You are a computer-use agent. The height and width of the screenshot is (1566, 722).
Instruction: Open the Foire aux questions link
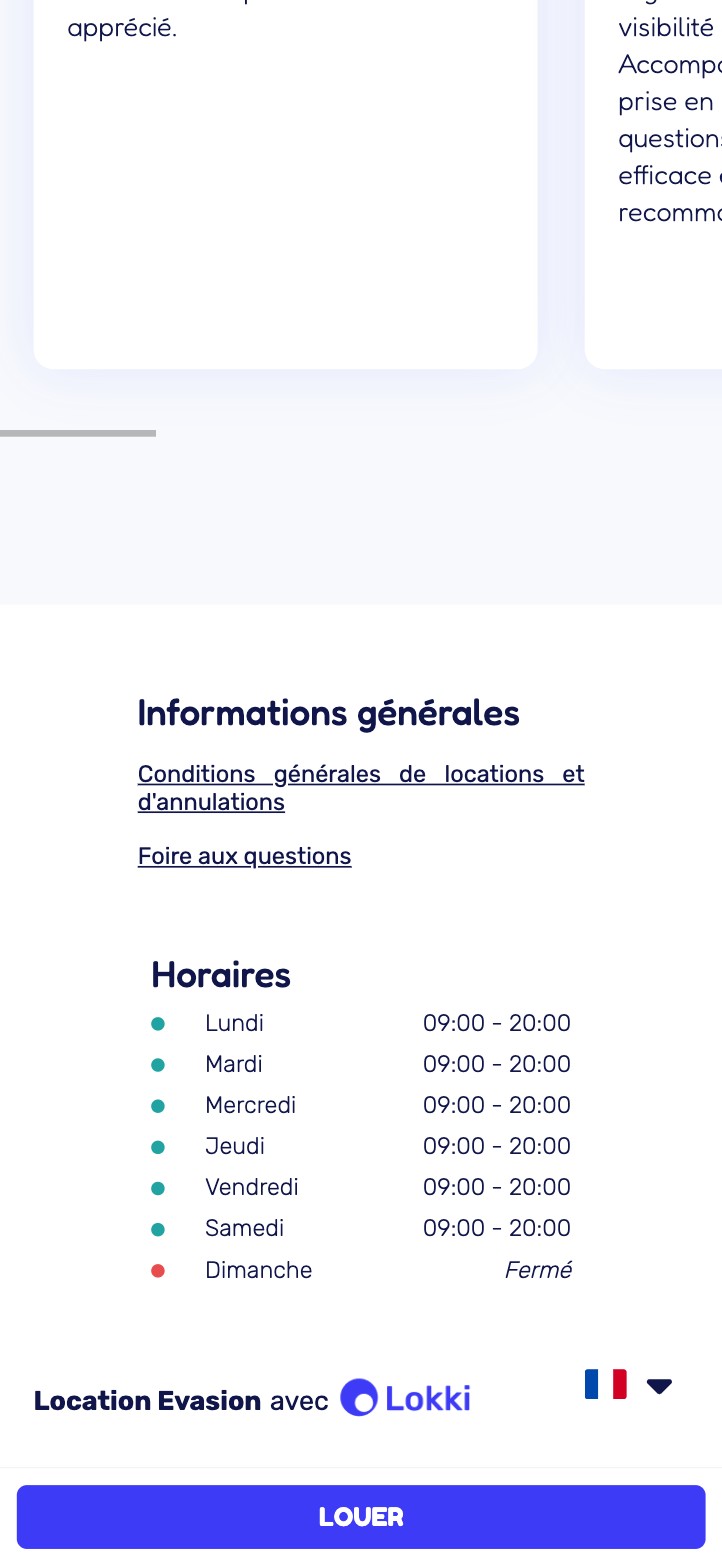(244, 856)
